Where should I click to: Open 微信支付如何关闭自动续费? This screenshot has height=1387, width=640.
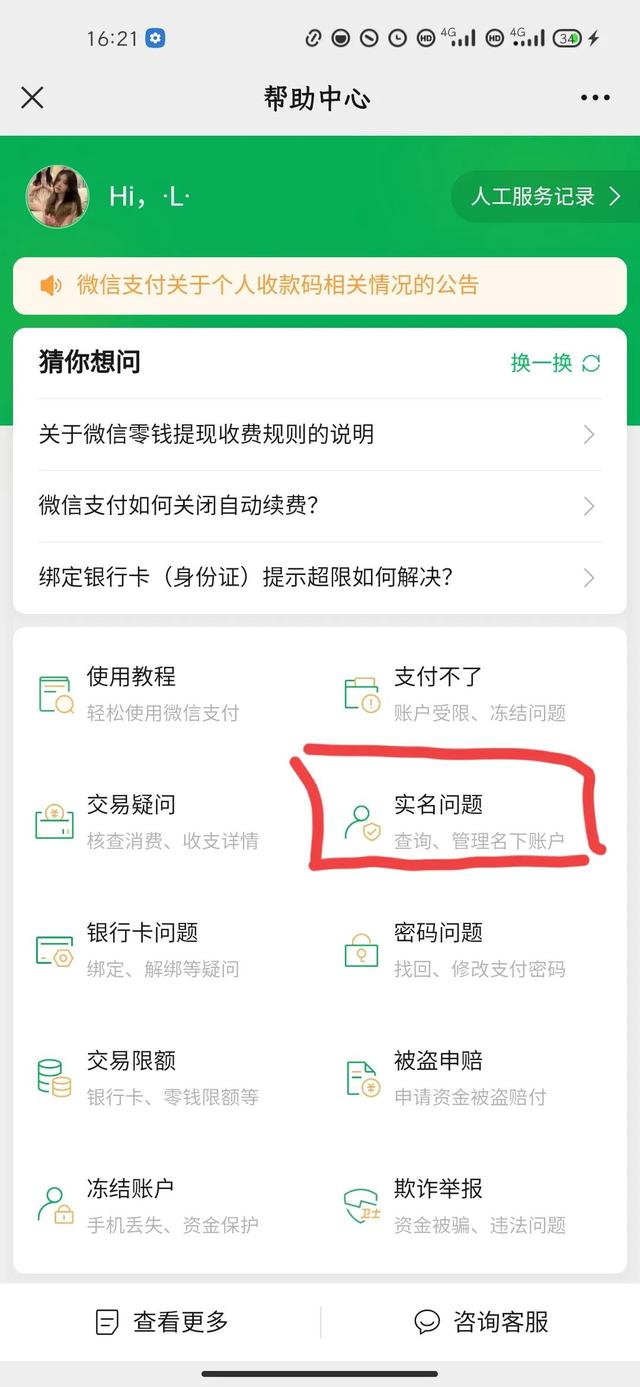click(320, 506)
